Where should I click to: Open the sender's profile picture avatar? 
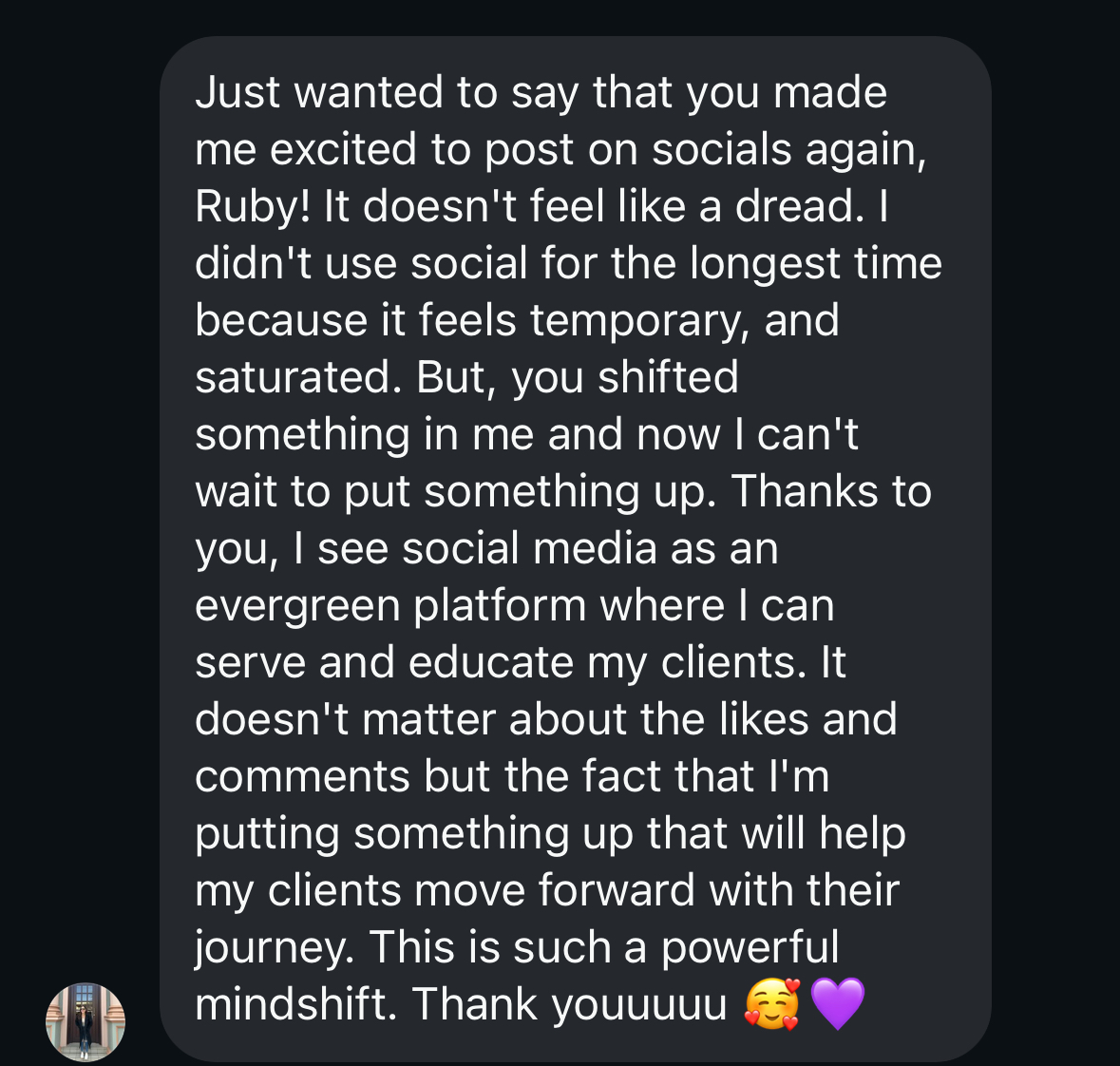tap(85, 1021)
